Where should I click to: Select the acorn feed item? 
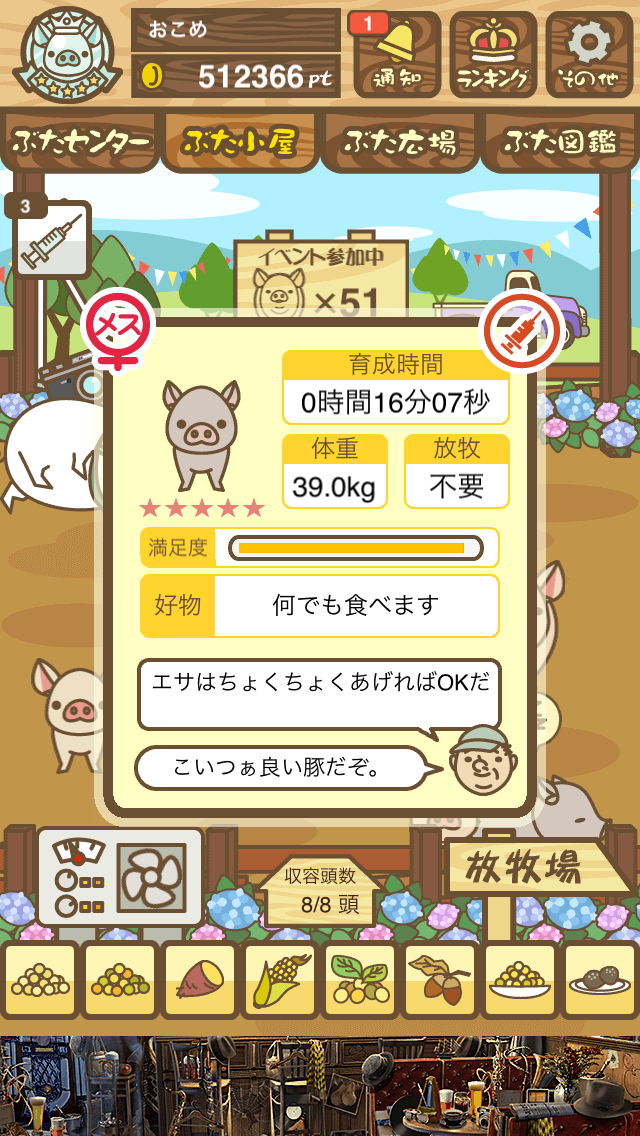[x=440, y=981]
